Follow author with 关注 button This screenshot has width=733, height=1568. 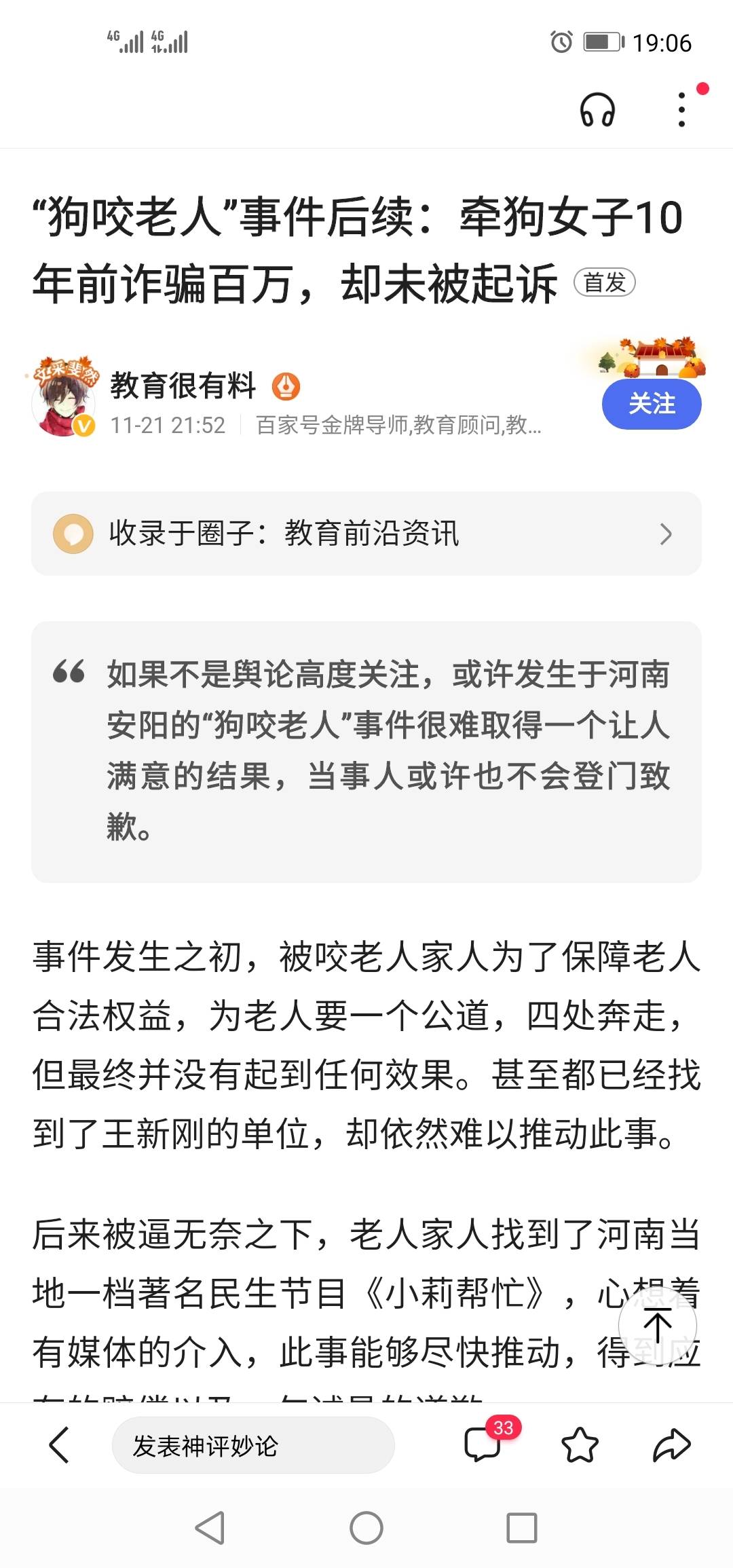(652, 404)
